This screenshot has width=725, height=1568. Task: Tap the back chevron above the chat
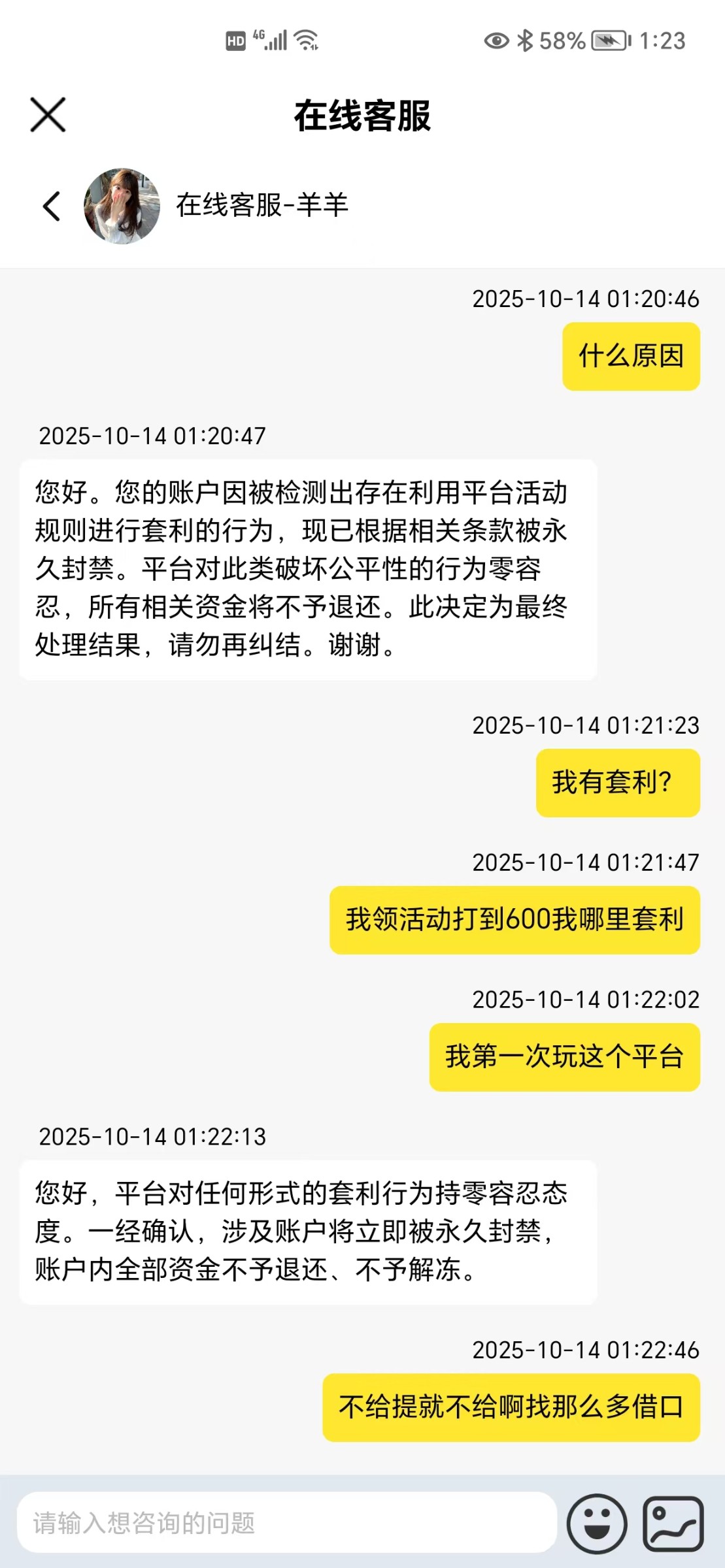51,206
